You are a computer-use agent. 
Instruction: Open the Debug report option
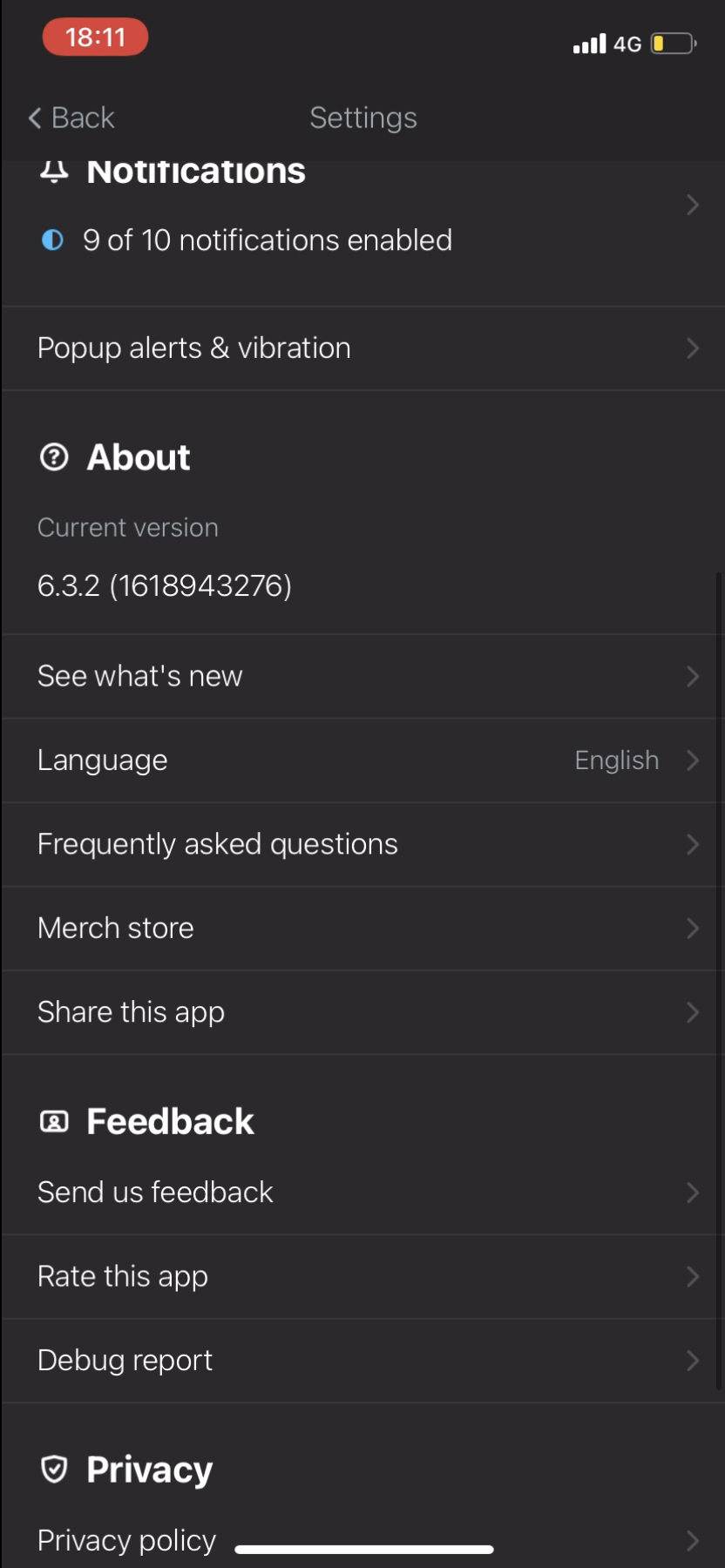click(362, 1361)
